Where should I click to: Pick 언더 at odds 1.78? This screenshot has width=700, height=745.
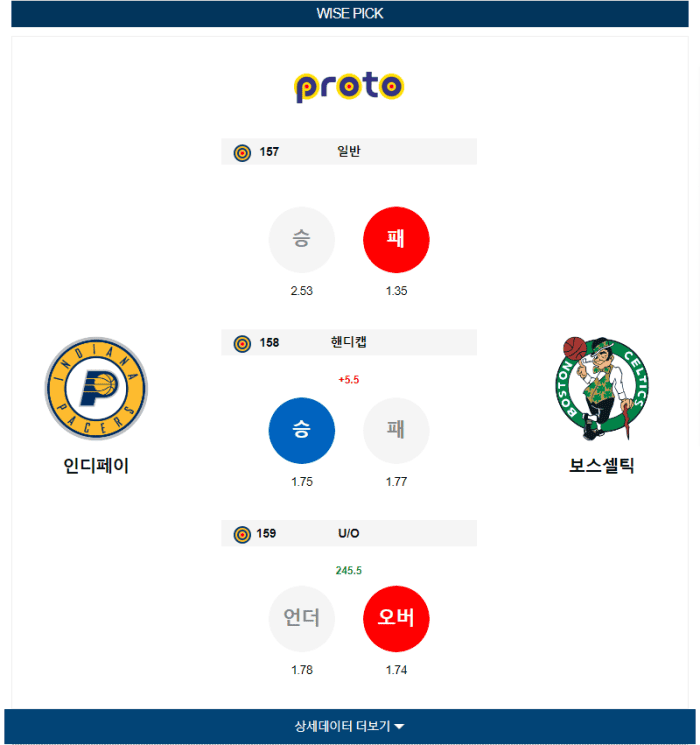pos(302,618)
